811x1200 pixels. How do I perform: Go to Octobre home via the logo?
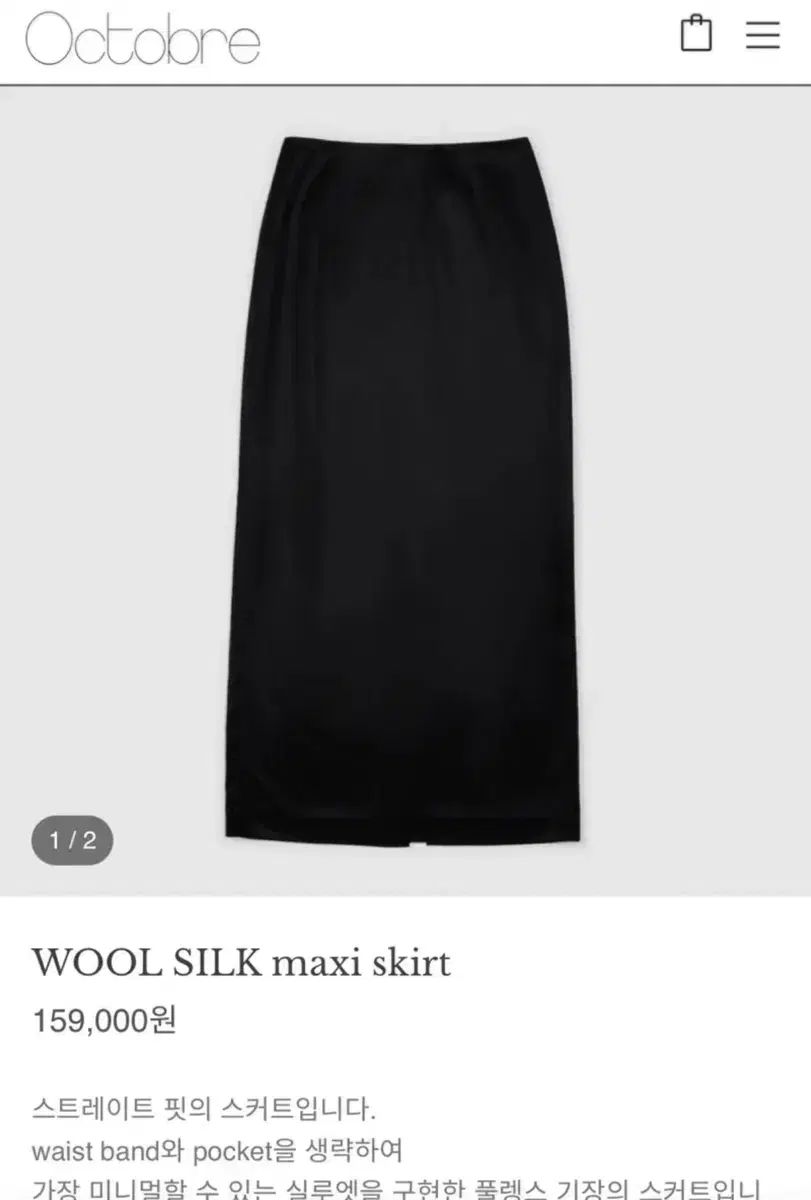point(143,41)
